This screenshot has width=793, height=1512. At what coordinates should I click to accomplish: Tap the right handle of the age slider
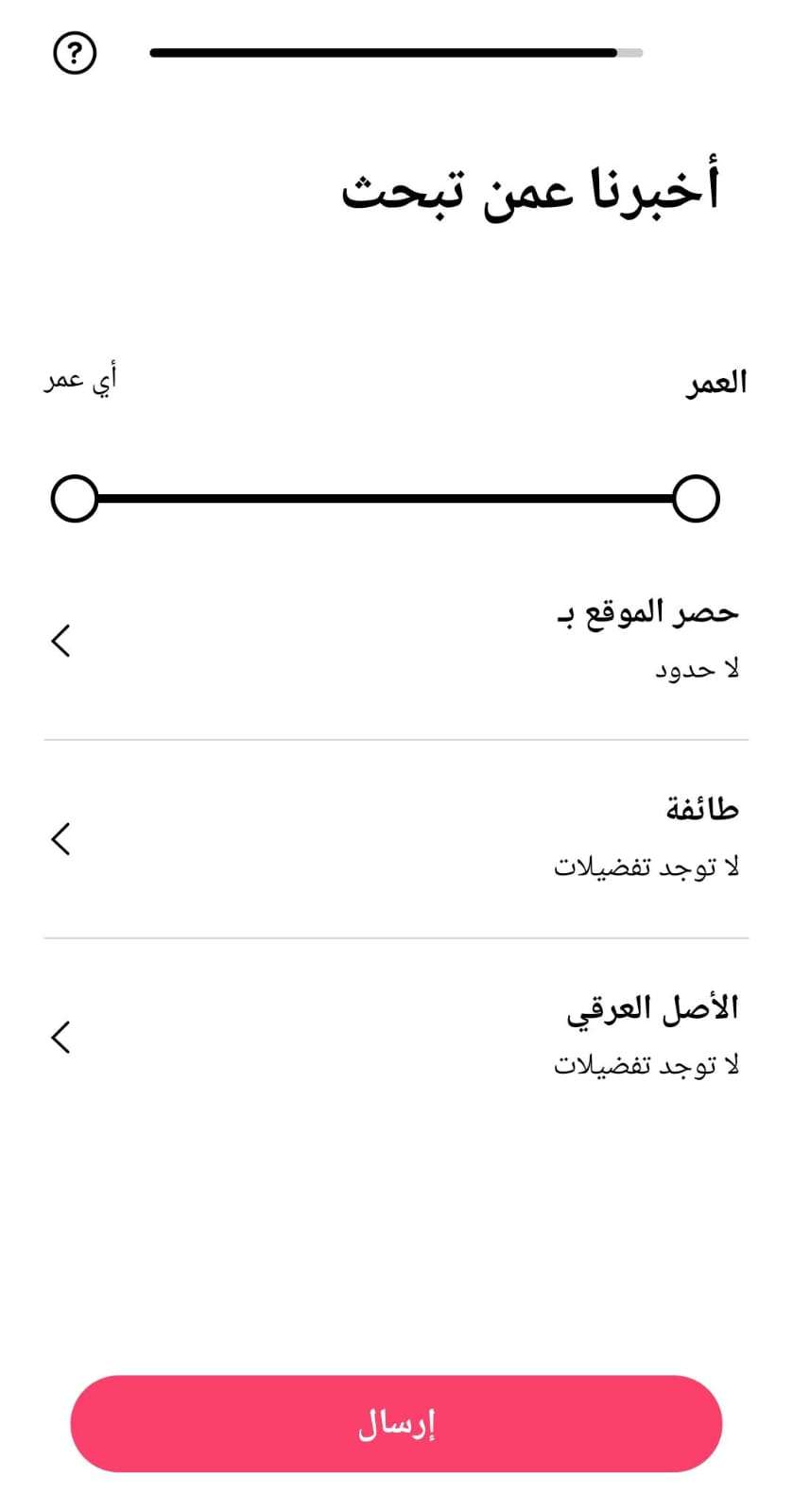point(696,498)
